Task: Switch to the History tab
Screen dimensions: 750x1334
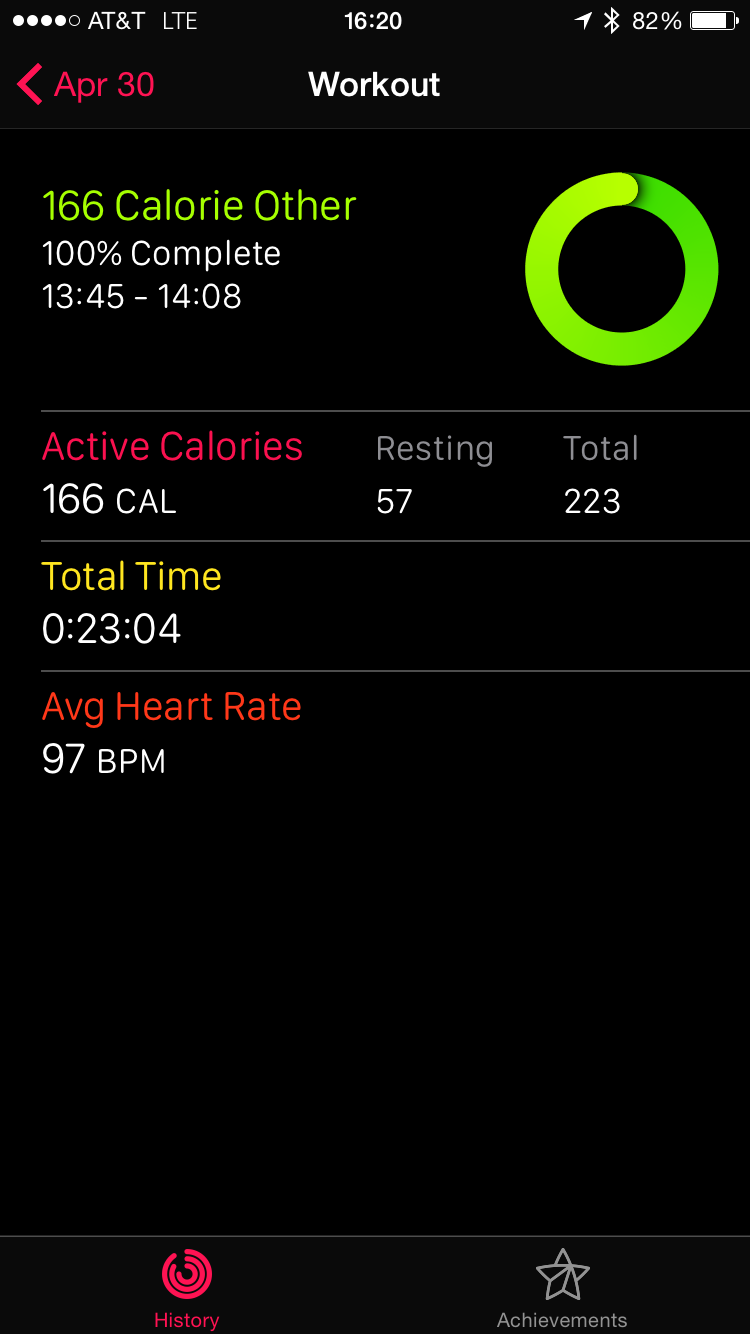Action: click(x=187, y=1287)
